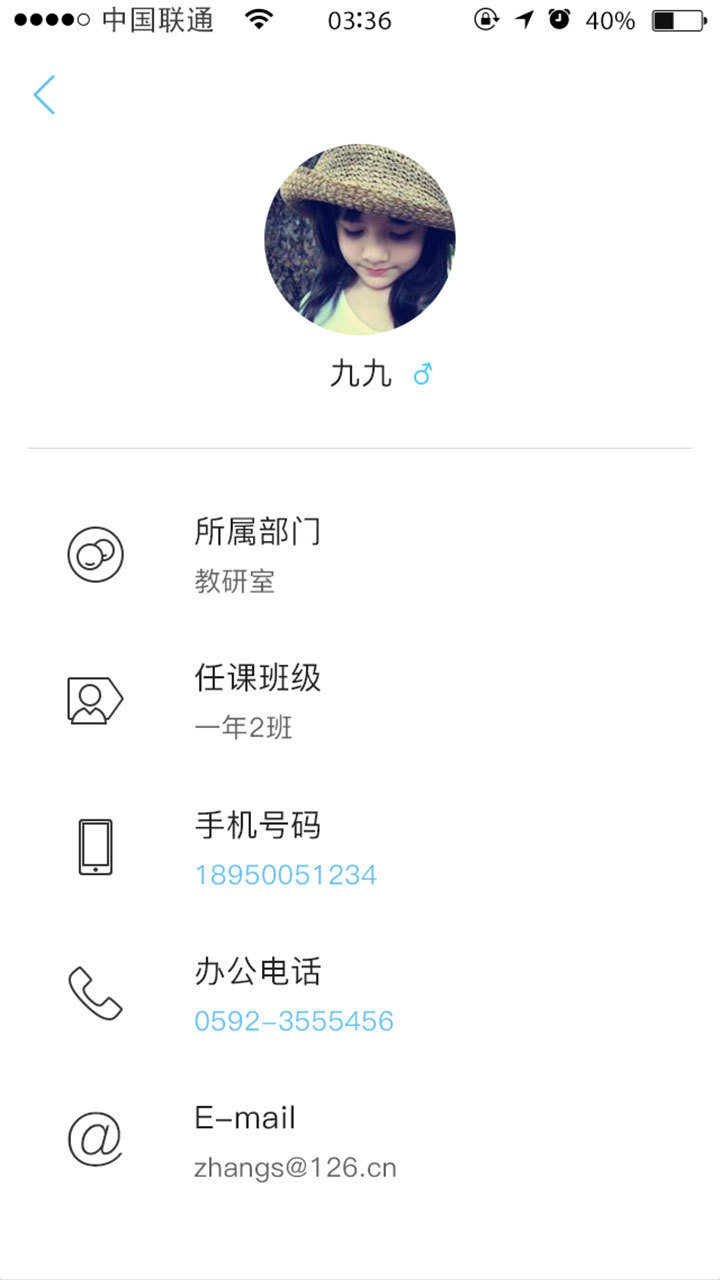
Task: View 九九's profile photo
Action: pos(360,239)
